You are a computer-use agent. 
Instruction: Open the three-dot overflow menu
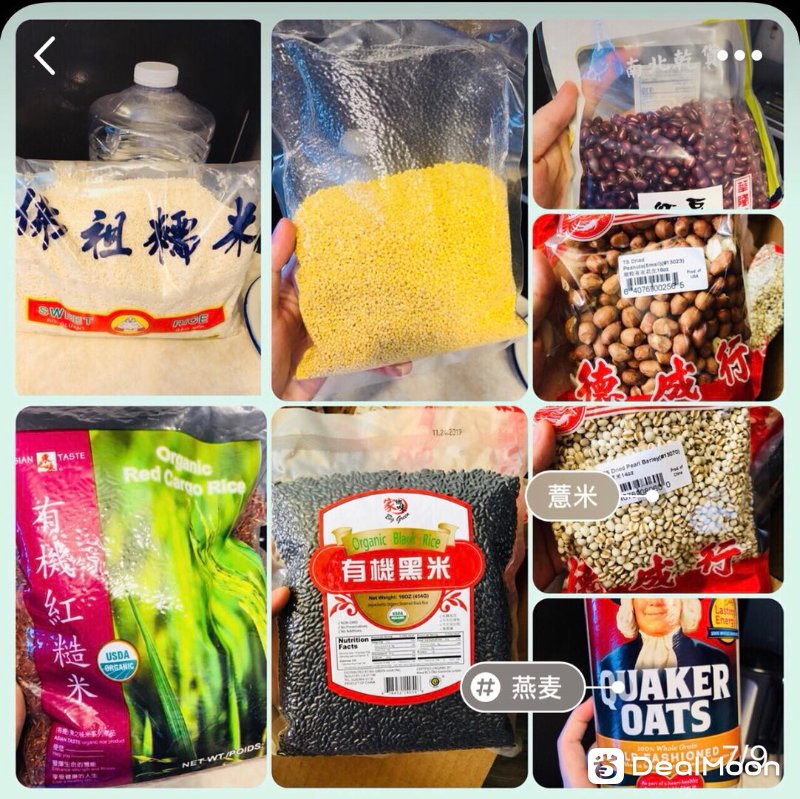click(x=739, y=55)
